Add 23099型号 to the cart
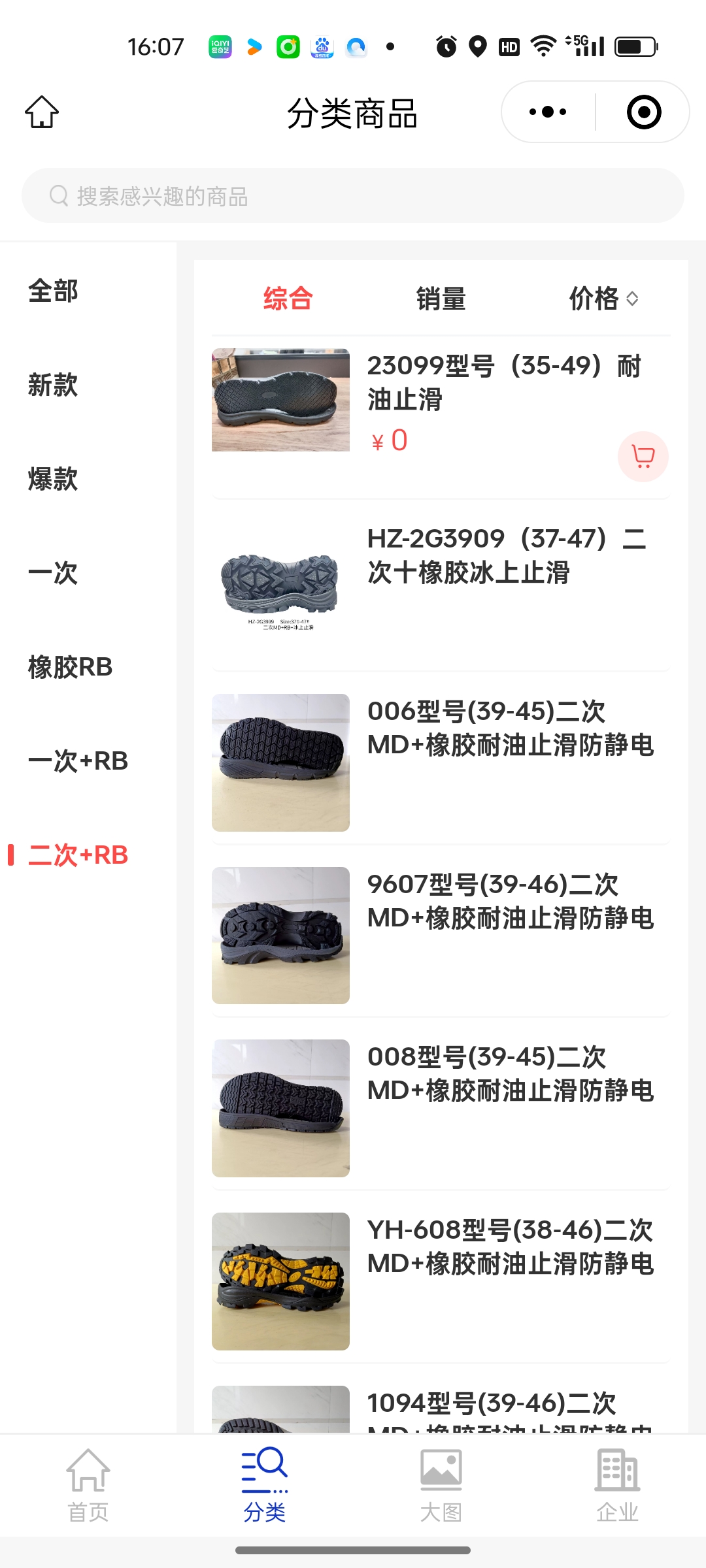Image resolution: width=706 pixels, height=1568 pixels. 643,456
